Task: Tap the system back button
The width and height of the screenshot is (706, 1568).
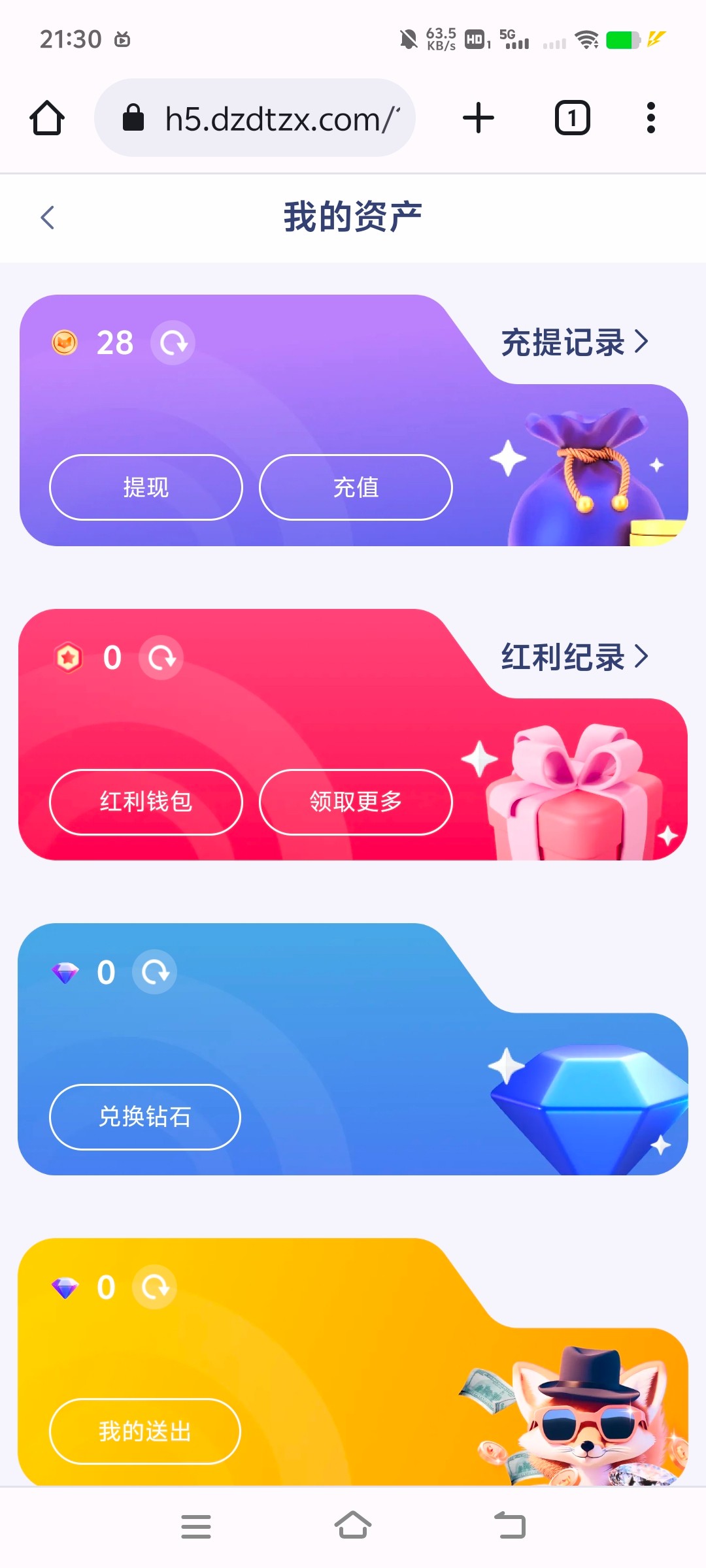Action: coord(510,1527)
